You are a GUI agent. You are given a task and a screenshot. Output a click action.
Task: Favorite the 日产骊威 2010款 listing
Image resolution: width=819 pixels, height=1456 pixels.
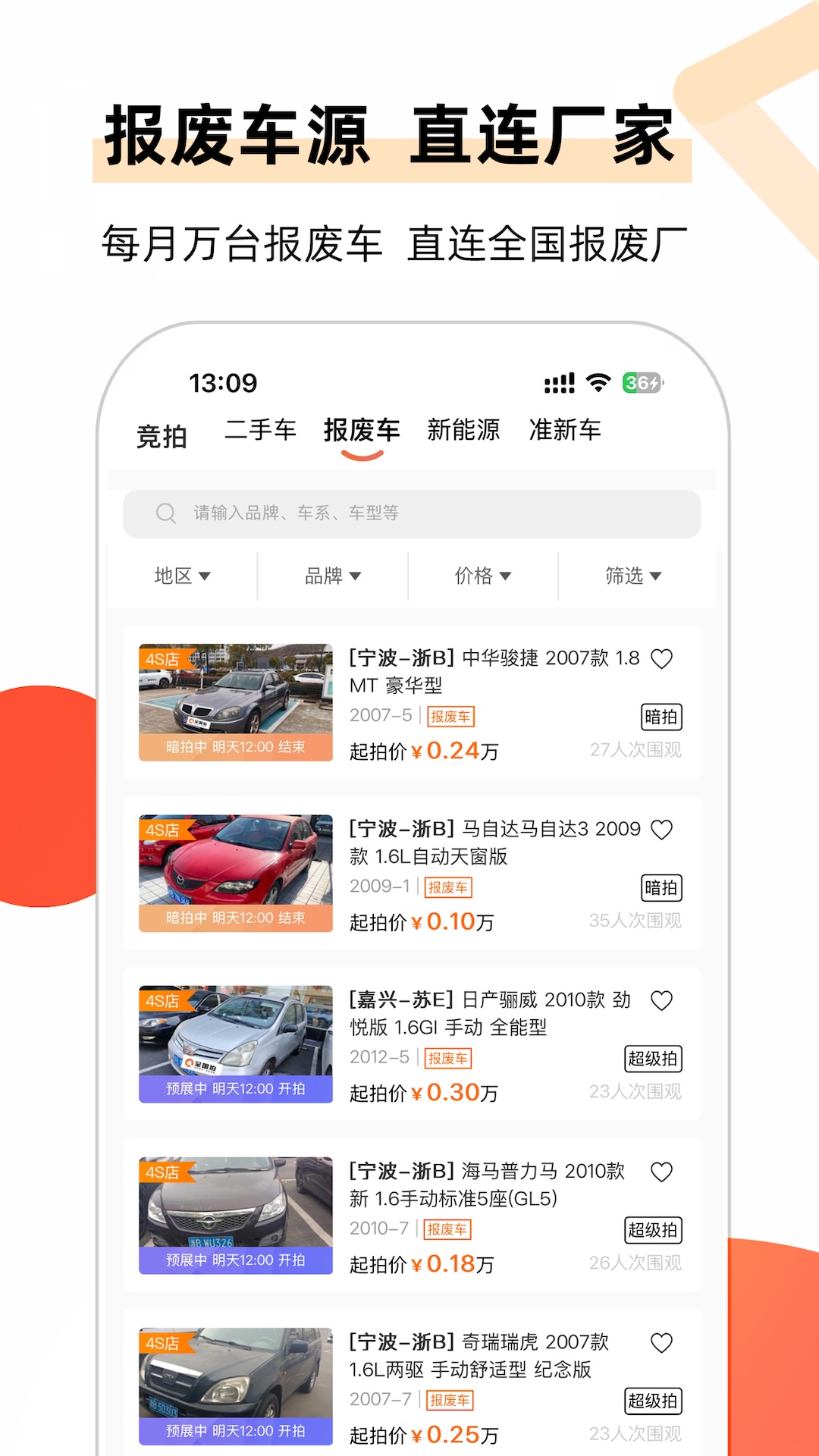pyautogui.click(x=663, y=1001)
